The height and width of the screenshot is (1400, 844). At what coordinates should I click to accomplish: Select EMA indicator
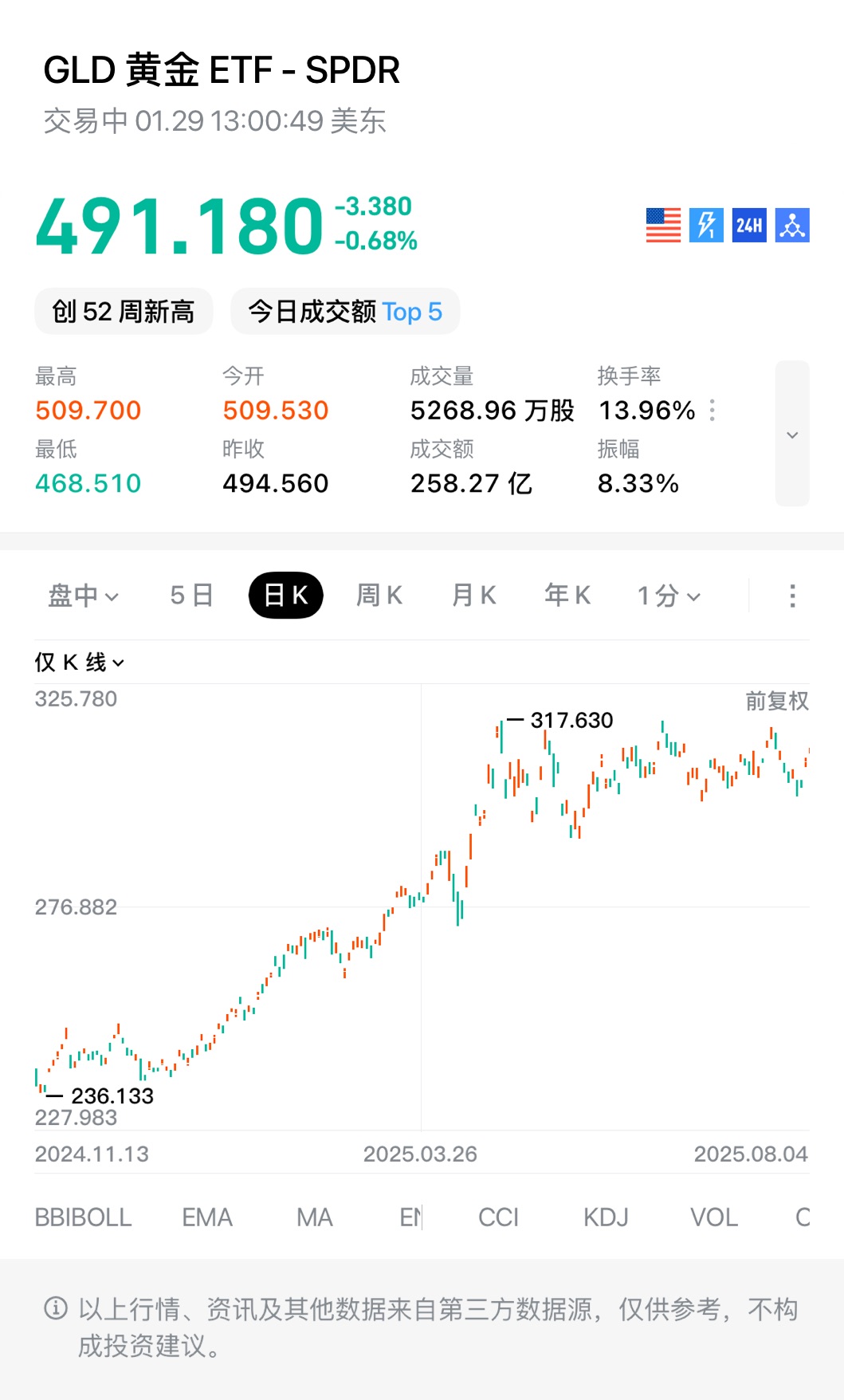coord(207,1217)
